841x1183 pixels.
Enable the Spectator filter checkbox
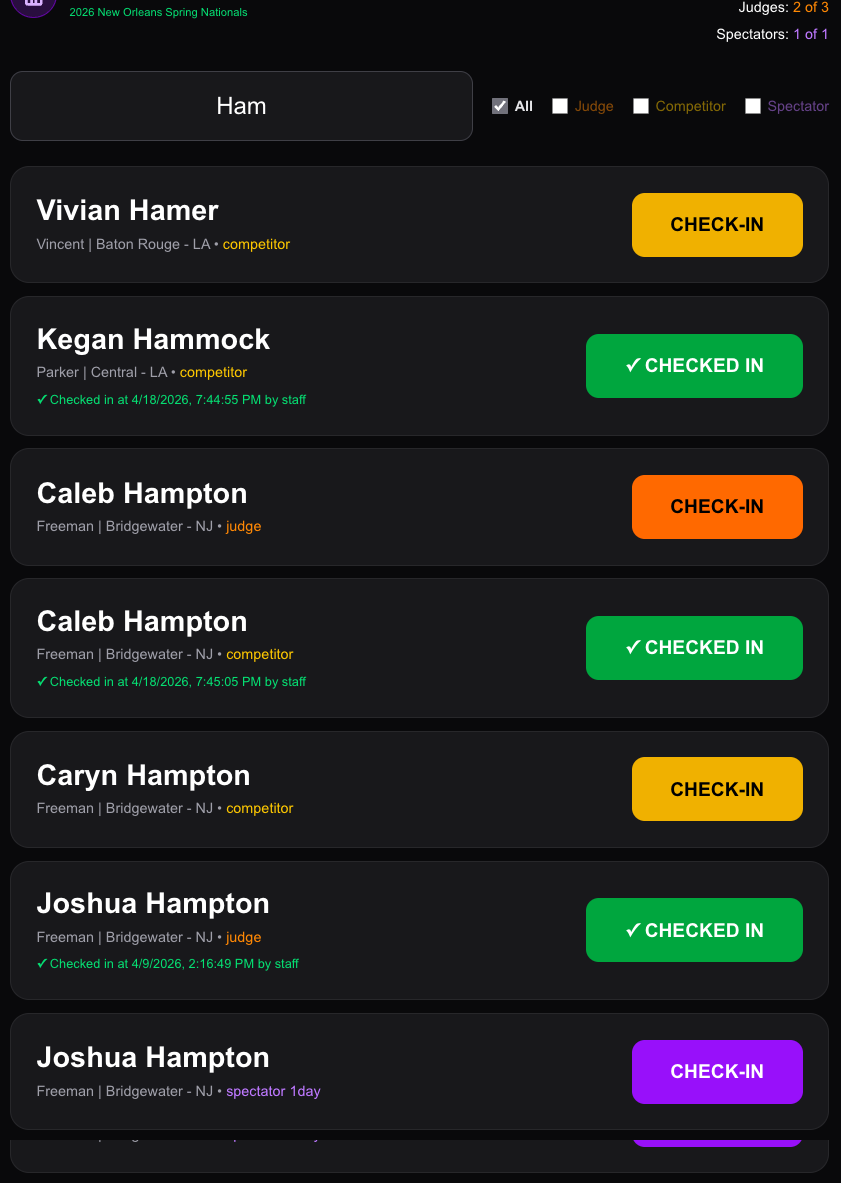tap(753, 106)
